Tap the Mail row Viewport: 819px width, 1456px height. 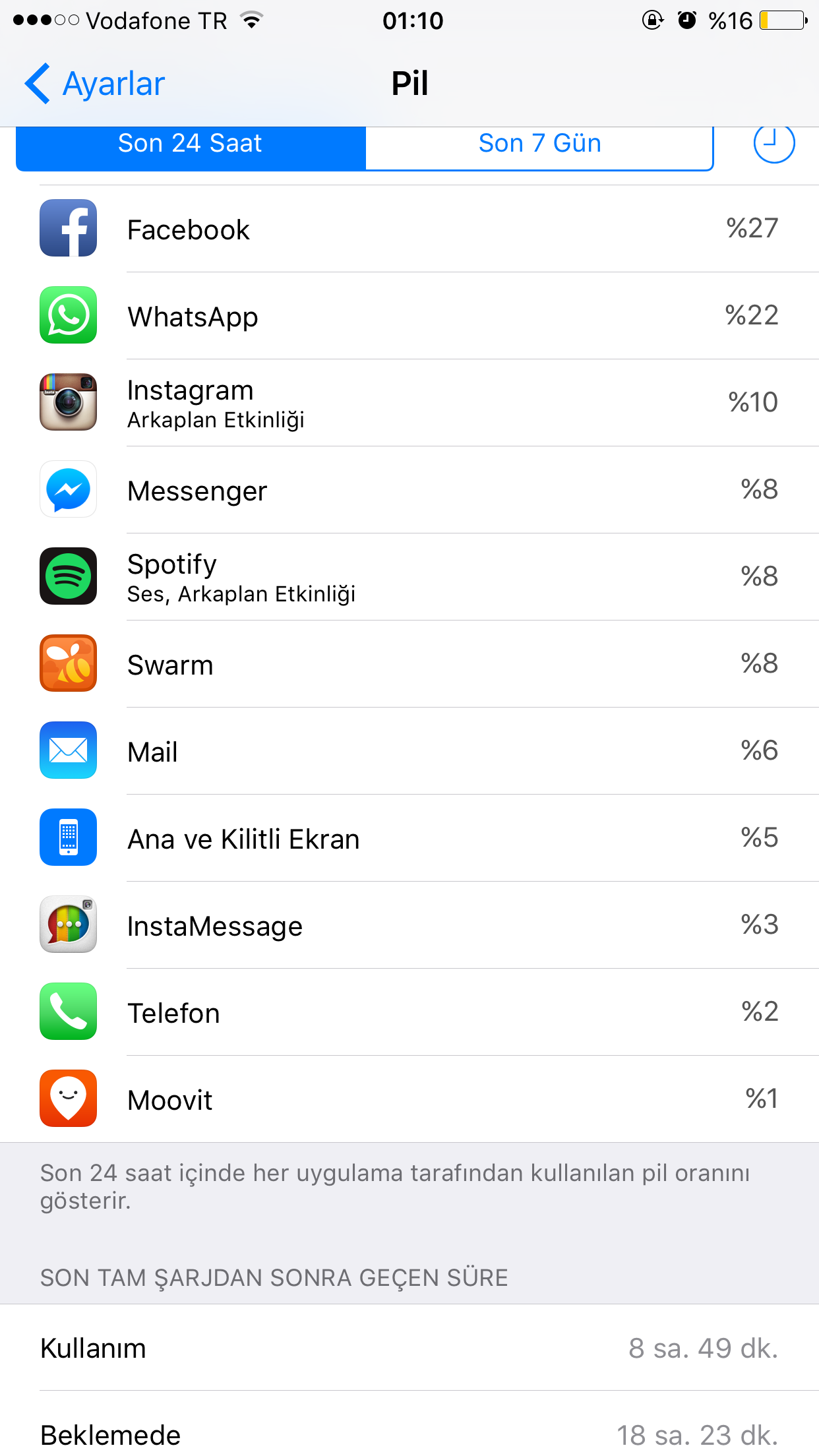[x=409, y=751]
